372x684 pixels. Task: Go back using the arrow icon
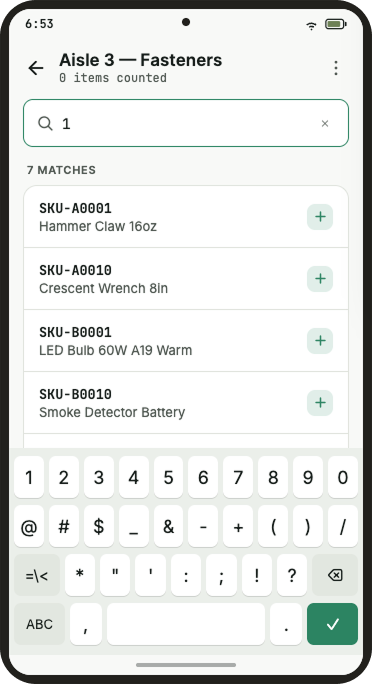[x=36, y=68]
